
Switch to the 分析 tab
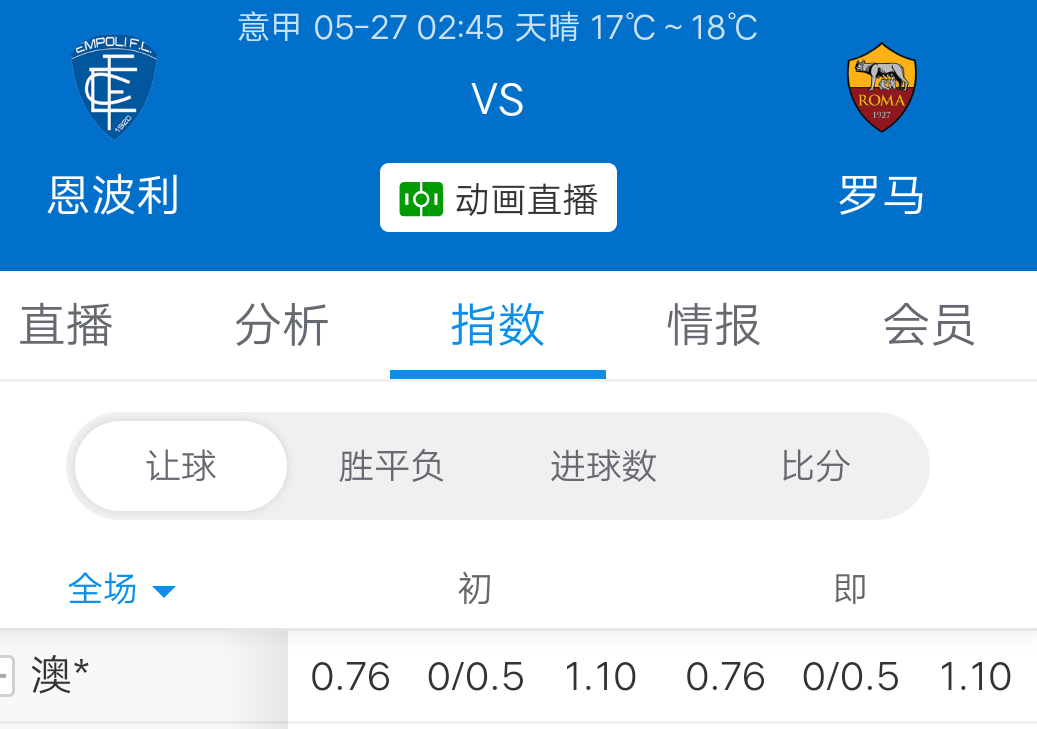(282, 326)
